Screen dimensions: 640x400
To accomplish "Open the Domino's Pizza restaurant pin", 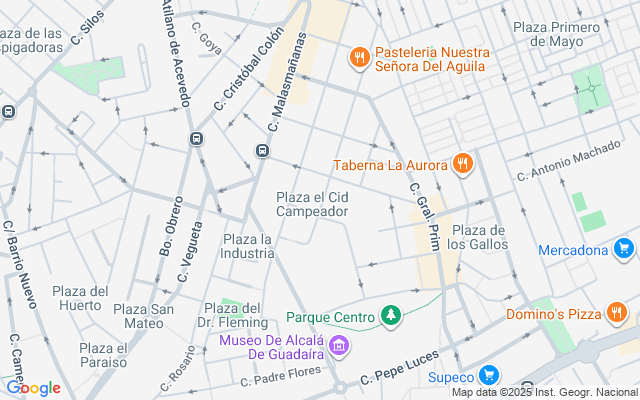I will pos(616,313).
